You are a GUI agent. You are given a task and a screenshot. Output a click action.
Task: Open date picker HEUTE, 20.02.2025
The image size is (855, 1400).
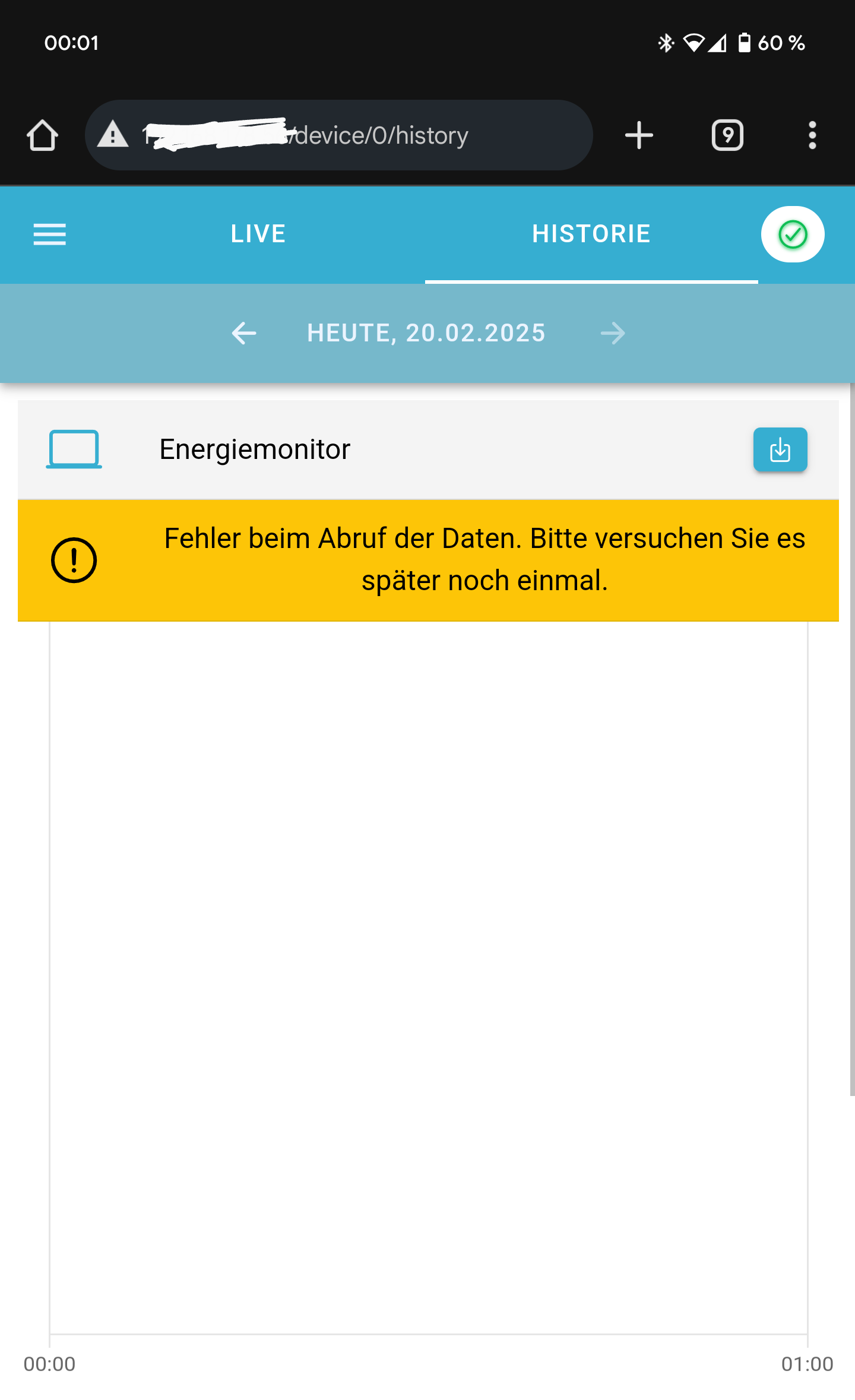coord(426,333)
